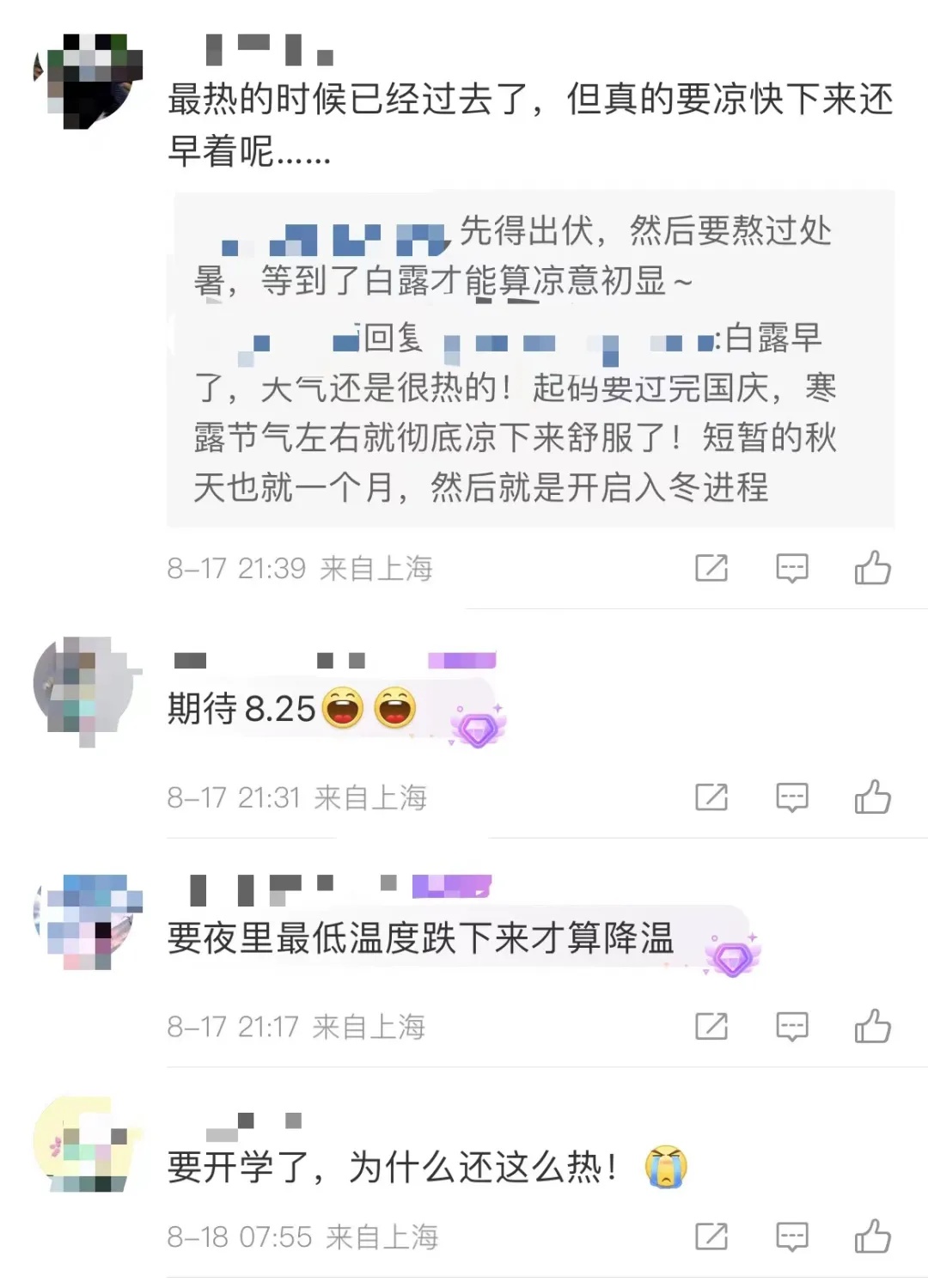Toggle the like on the '期待8.25' comment
The image size is (928, 1288).
coord(875,796)
